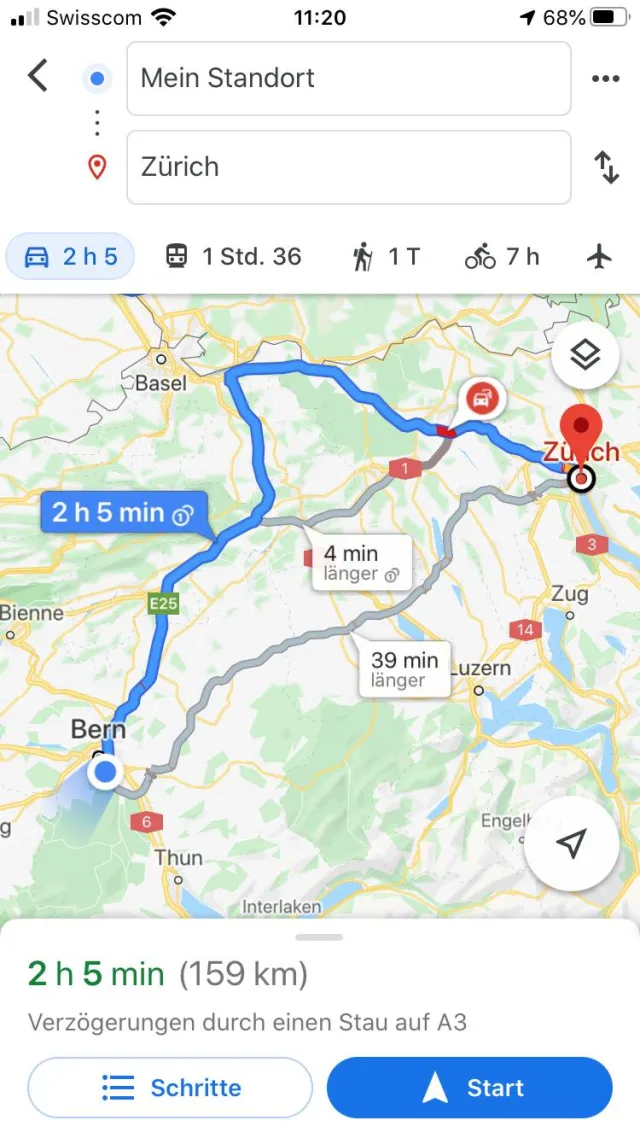640x1138 pixels.
Task: Recenter the map on my location
Action: pos(571,844)
